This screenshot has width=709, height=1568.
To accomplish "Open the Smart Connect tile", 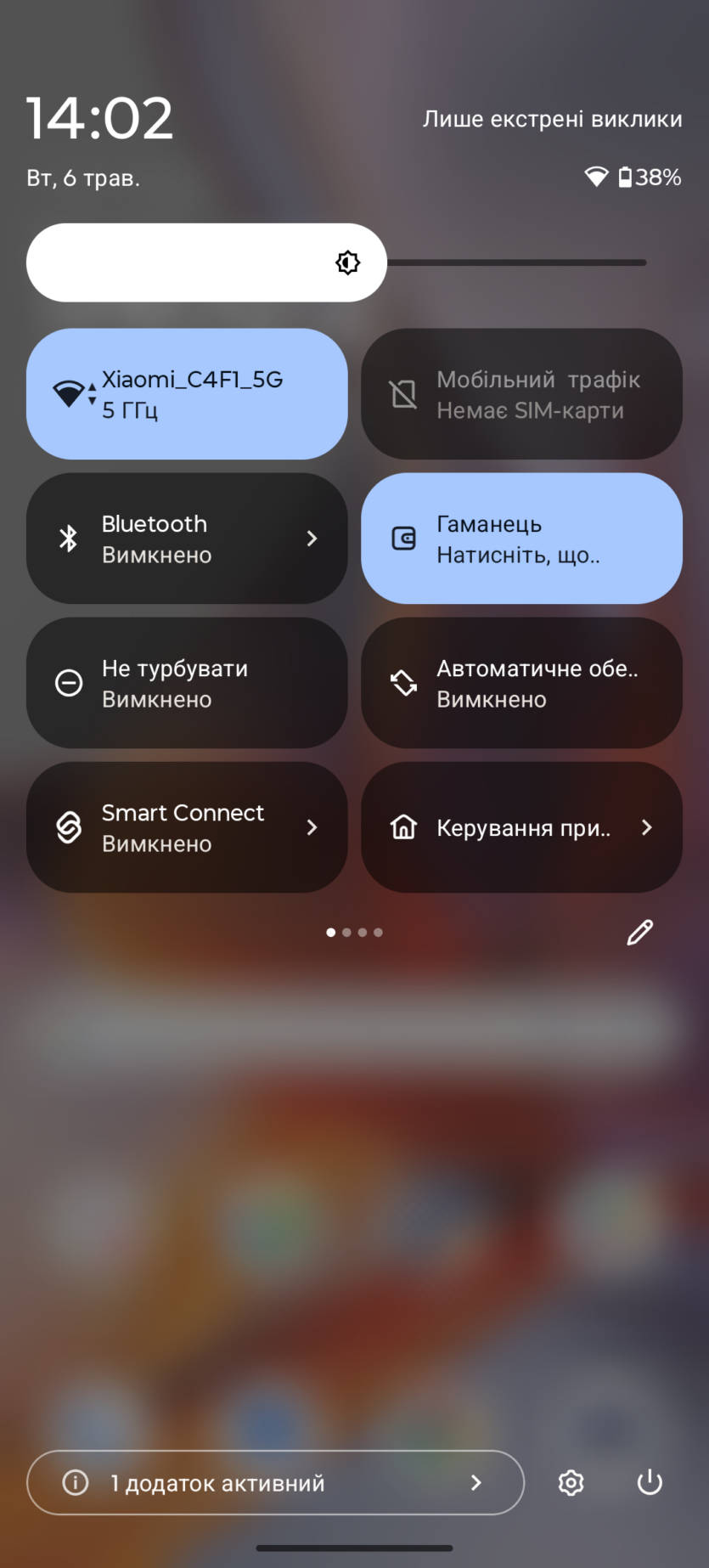I will (x=187, y=827).
